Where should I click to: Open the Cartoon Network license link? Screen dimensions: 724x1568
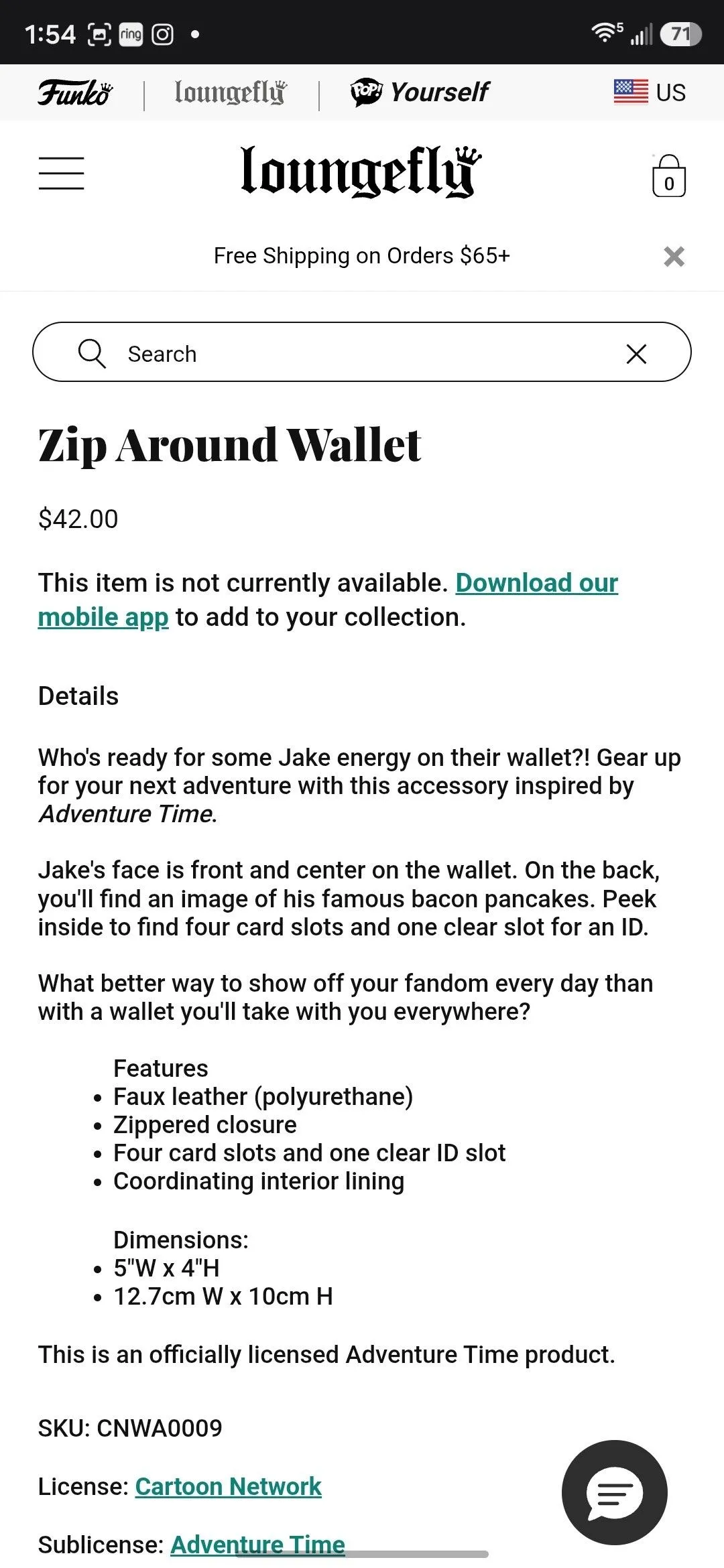click(x=228, y=1486)
